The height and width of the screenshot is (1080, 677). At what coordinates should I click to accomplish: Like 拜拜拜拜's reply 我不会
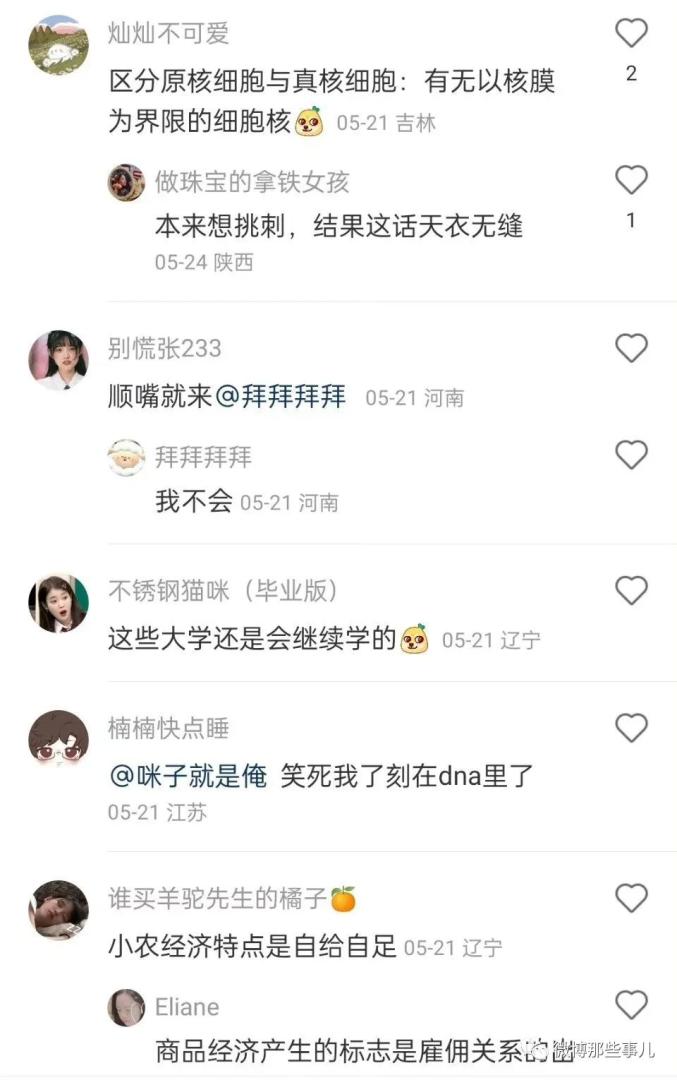(631, 456)
